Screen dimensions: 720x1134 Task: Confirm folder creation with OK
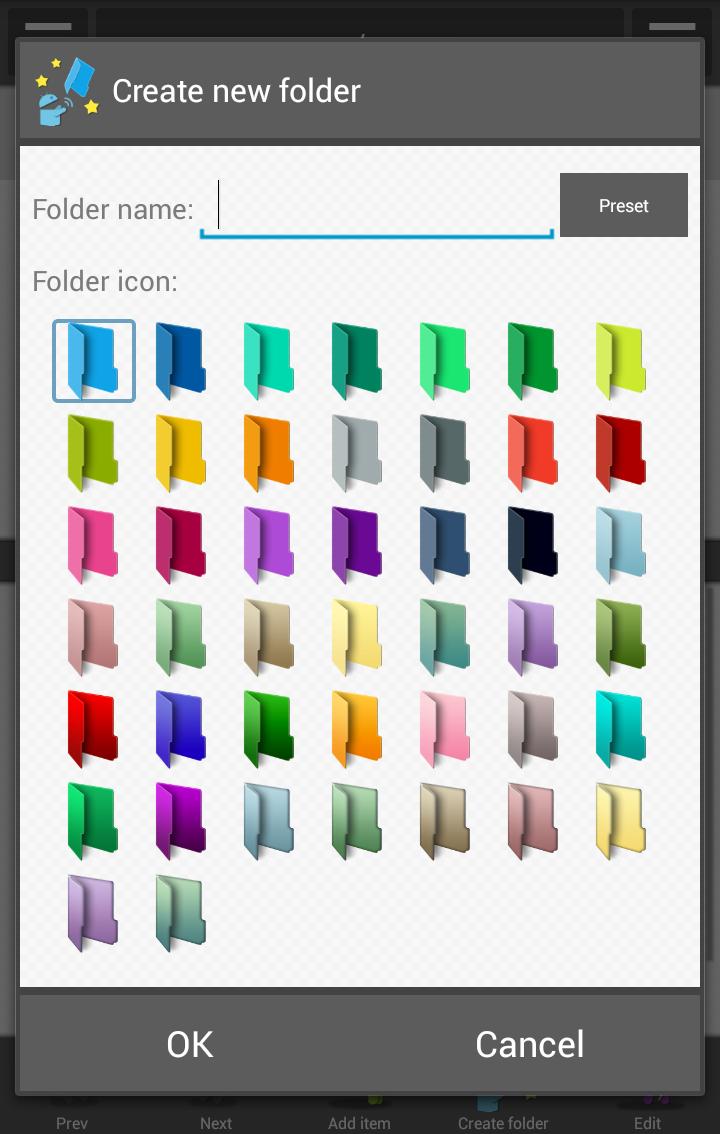click(x=190, y=1043)
